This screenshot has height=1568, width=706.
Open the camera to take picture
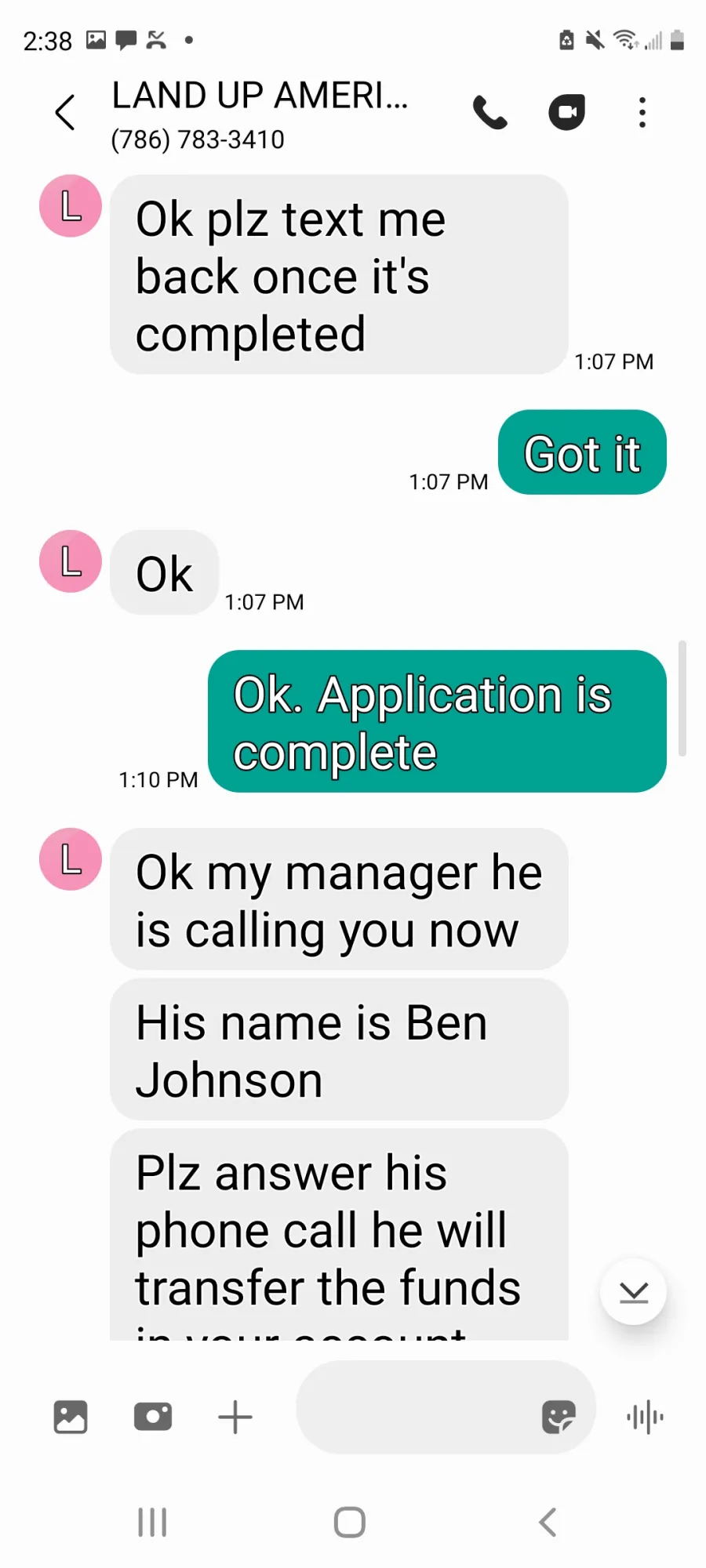coord(153,1417)
